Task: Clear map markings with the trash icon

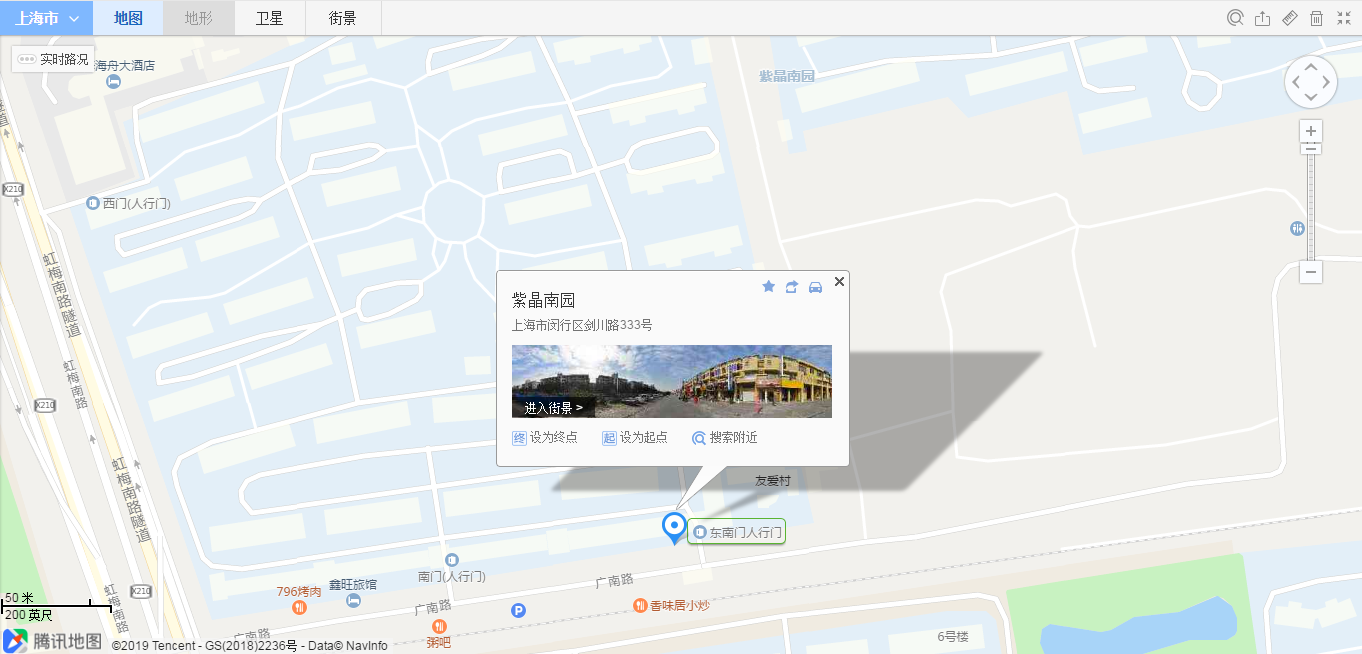Action: 1316,18
